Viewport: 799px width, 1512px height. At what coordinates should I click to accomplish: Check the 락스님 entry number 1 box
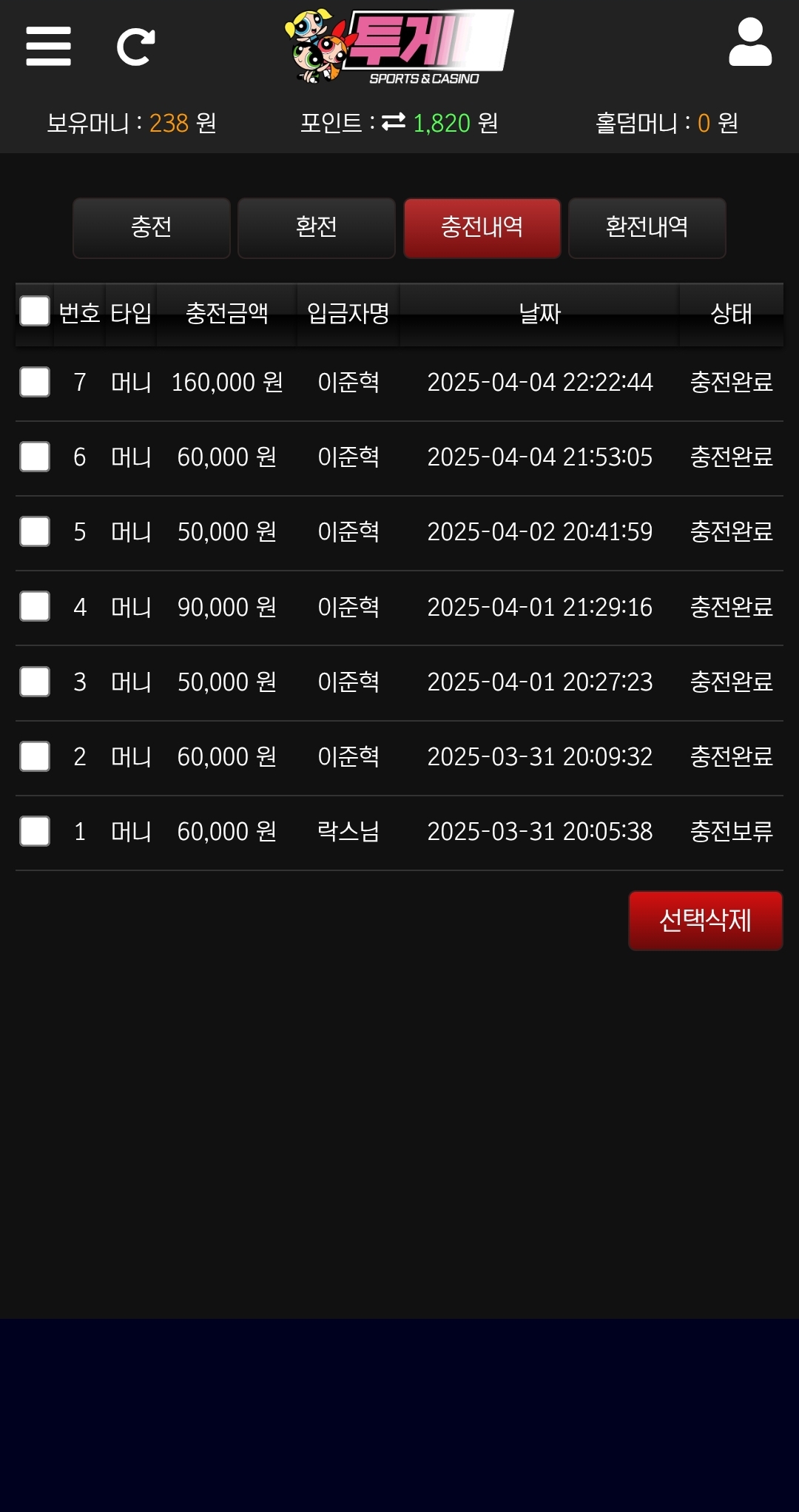[35, 831]
